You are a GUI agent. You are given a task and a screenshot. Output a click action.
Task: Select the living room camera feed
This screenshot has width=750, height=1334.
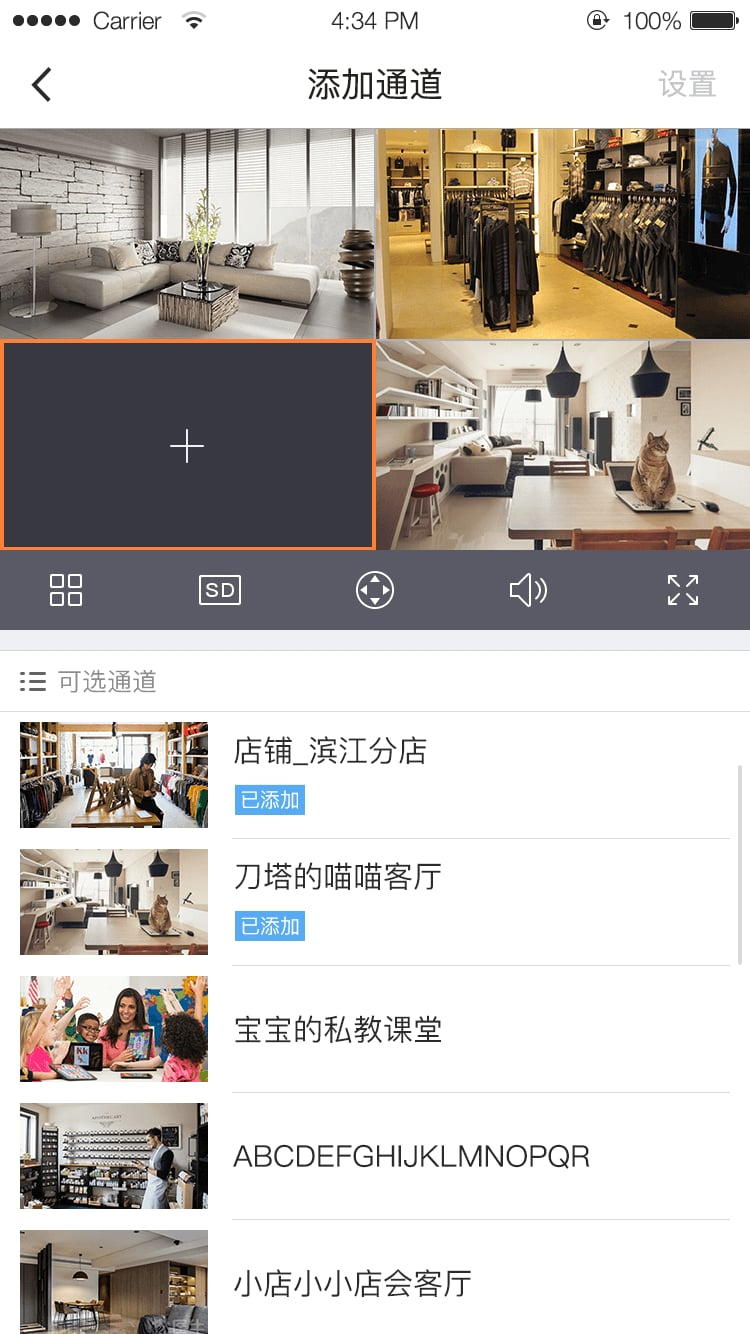(x=187, y=233)
